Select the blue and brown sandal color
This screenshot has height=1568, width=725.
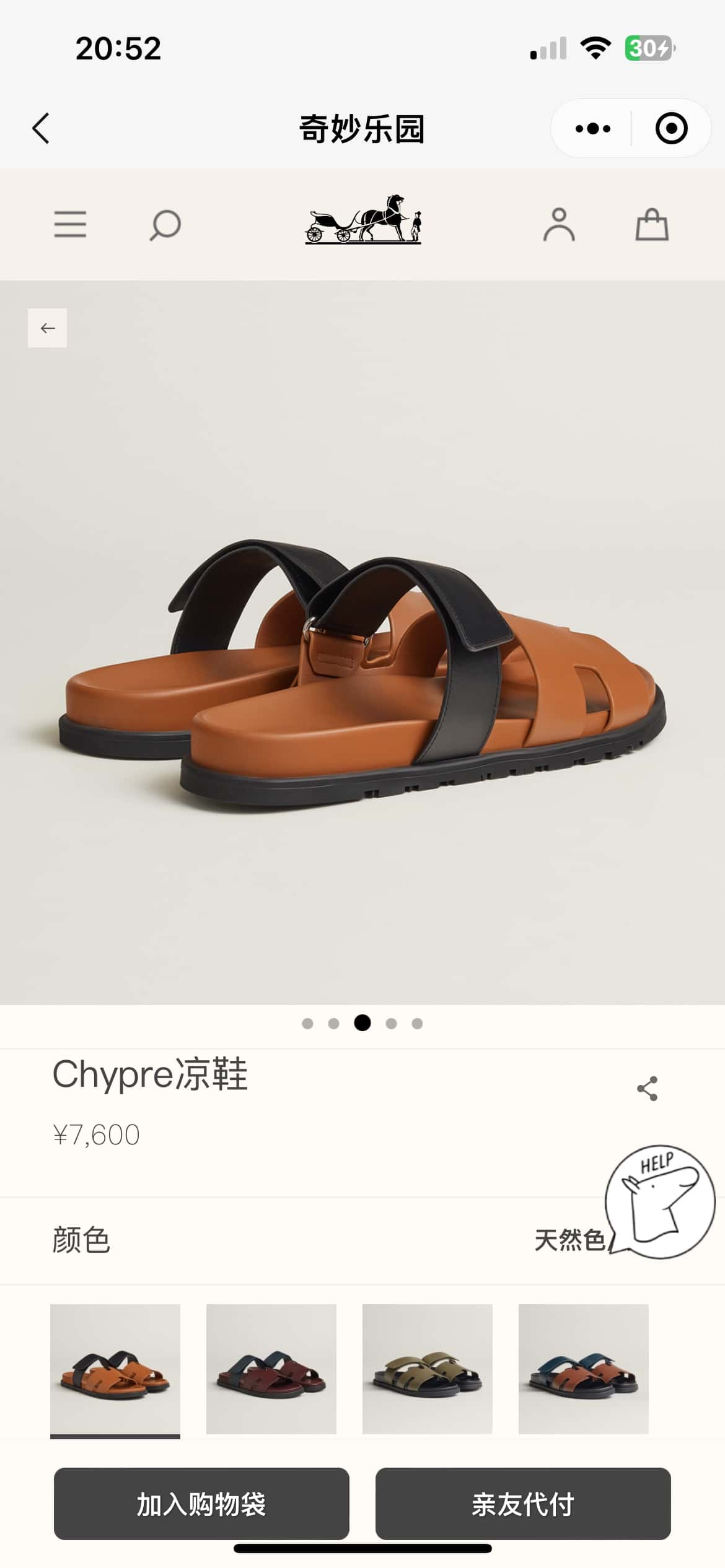(x=584, y=1369)
